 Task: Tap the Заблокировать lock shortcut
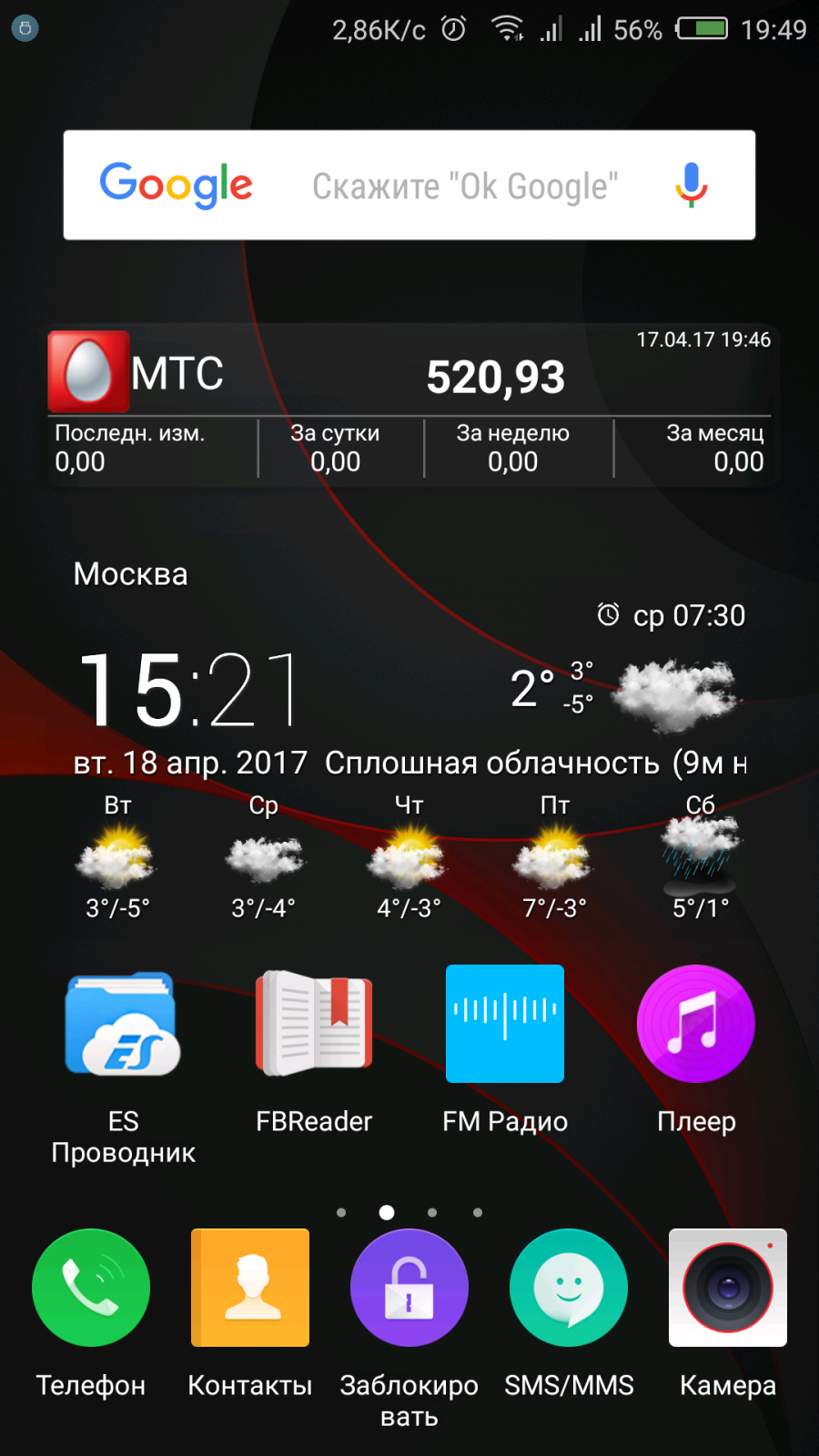click(409, 1288)
